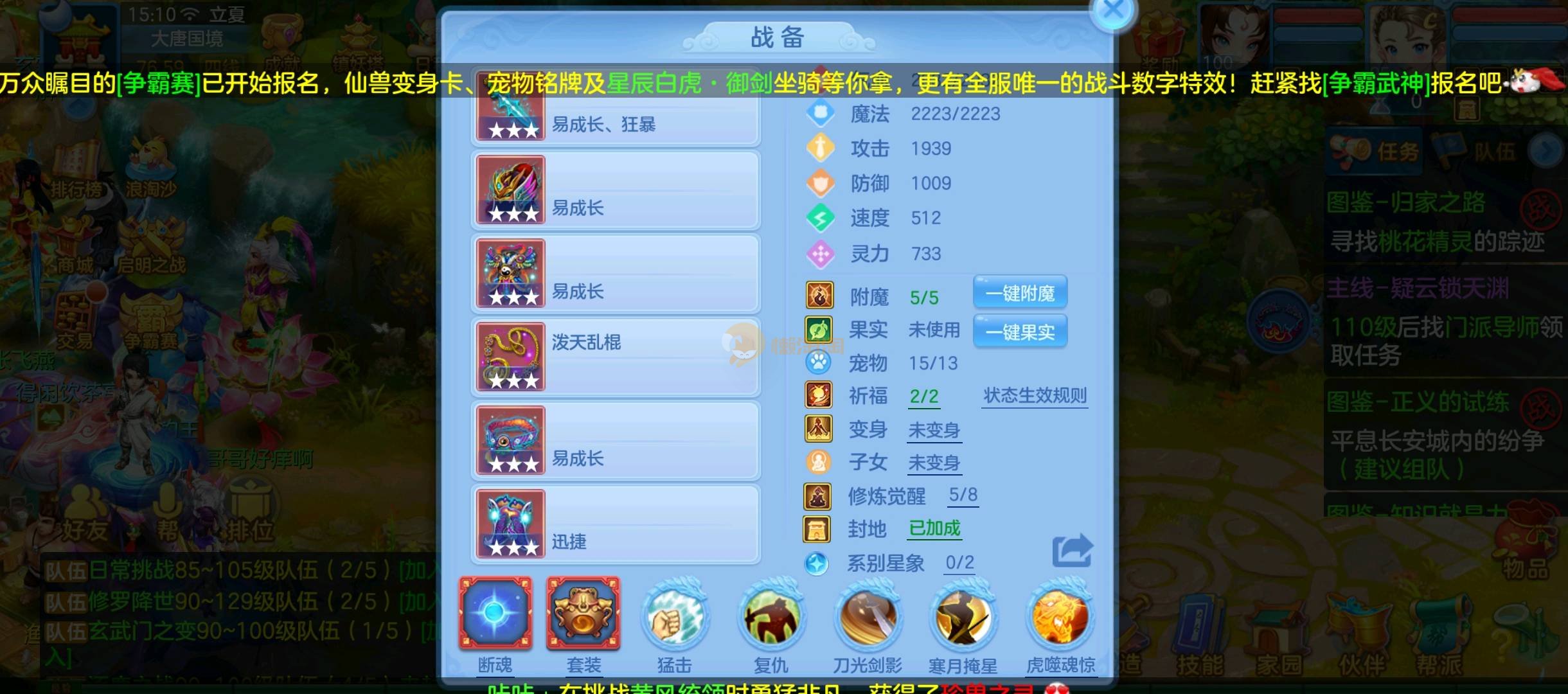
Task: Open the 状态生效规则 link
Action: click(x=1035, y=396)
